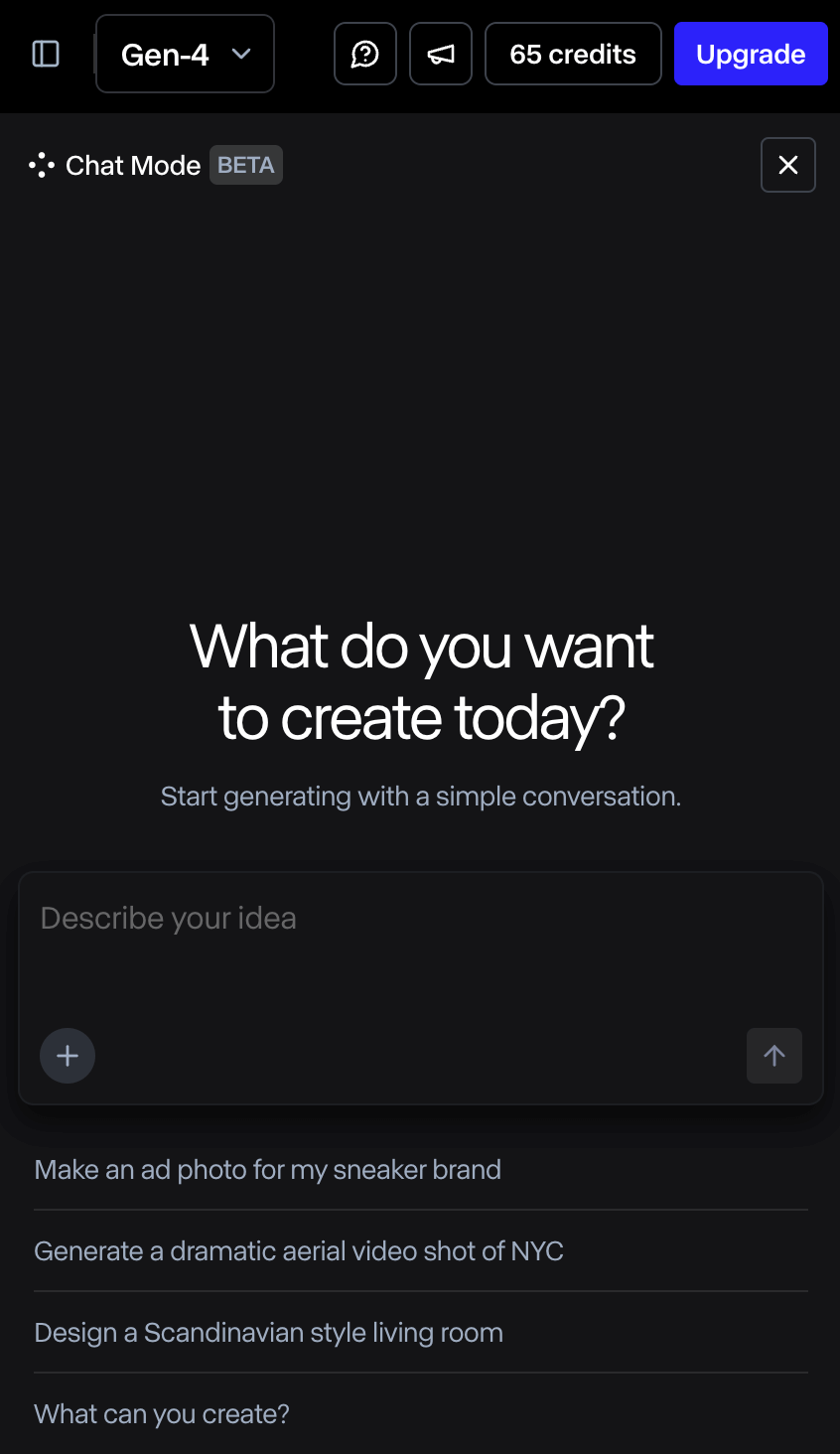
Task: Open the announcements megaphone icon
Action: (441, 54)
